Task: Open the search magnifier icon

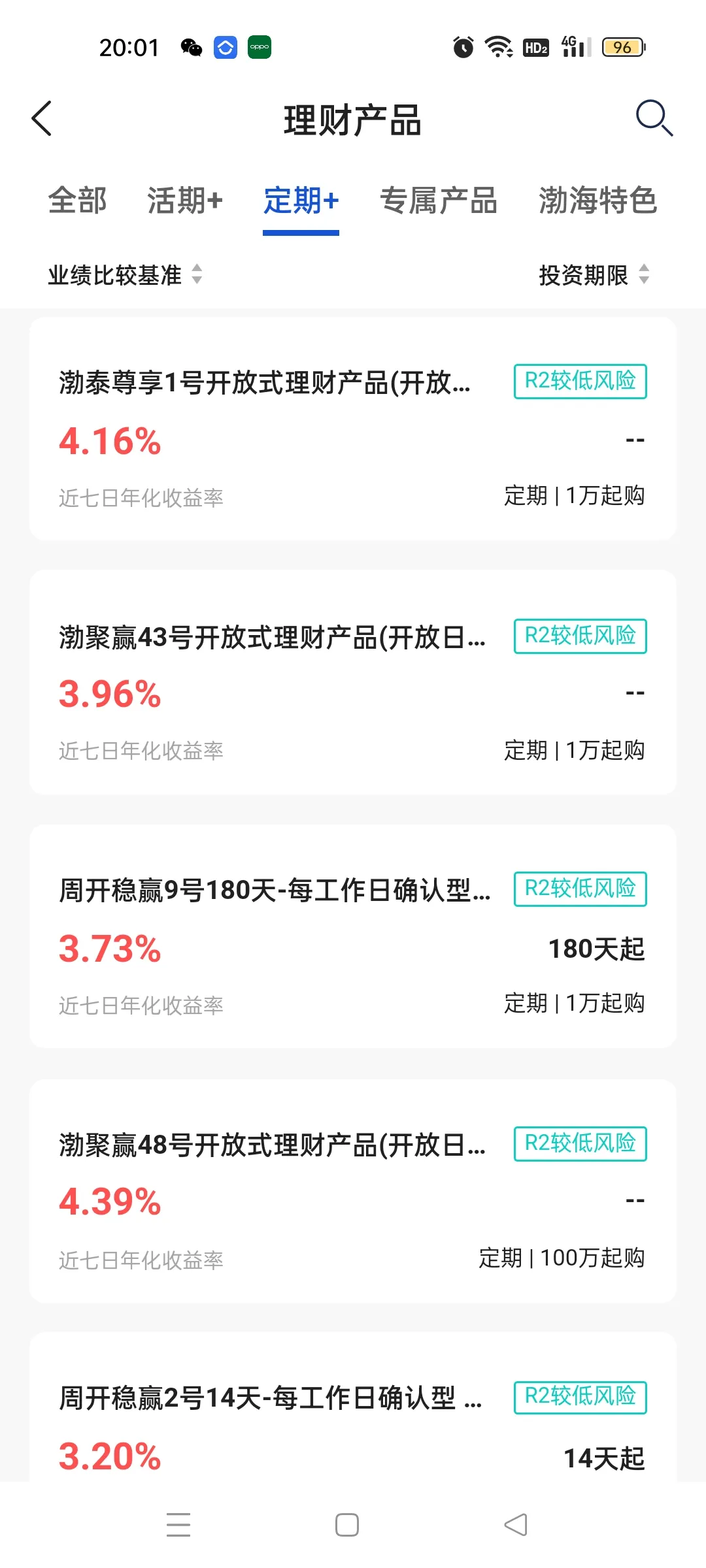Action: point(654,118)
